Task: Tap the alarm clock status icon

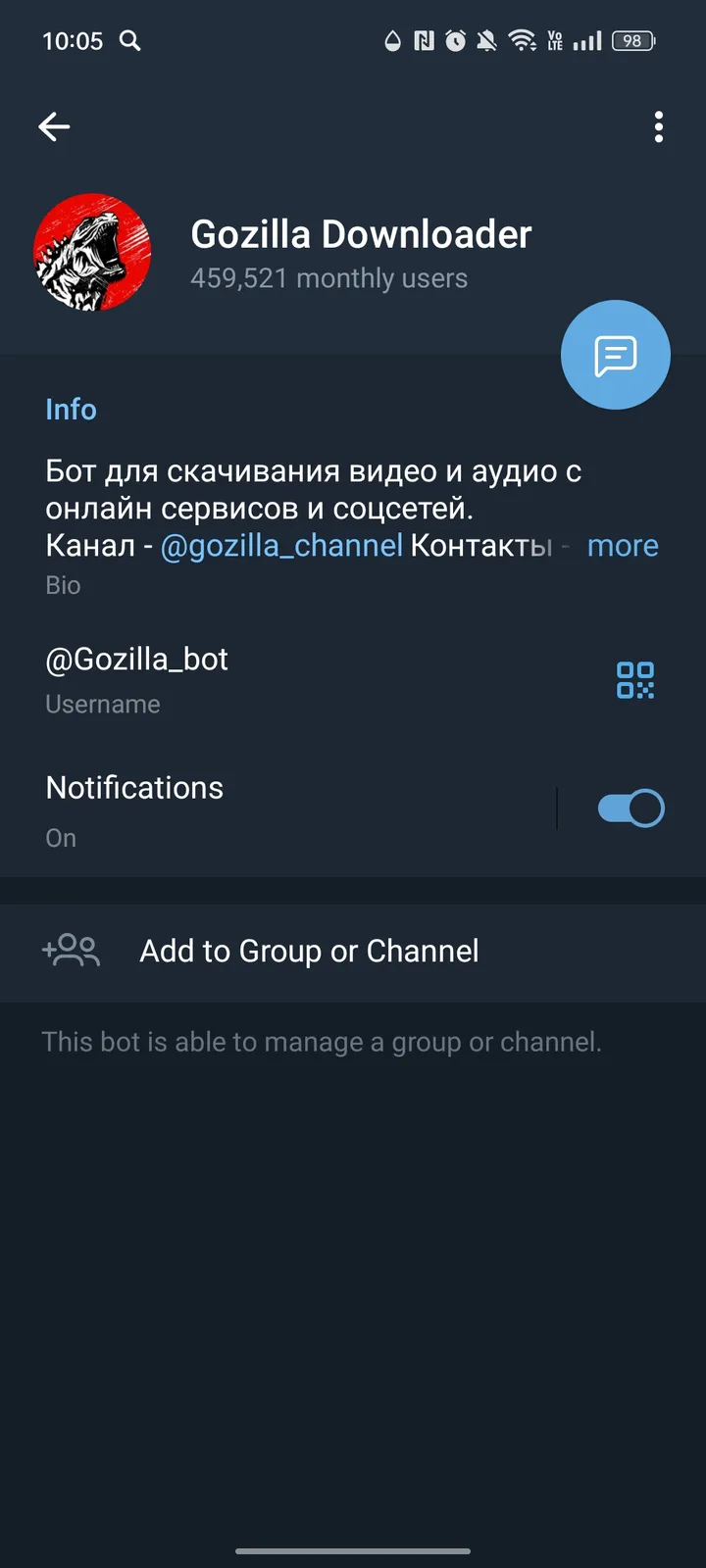Action: click(455, 41)
